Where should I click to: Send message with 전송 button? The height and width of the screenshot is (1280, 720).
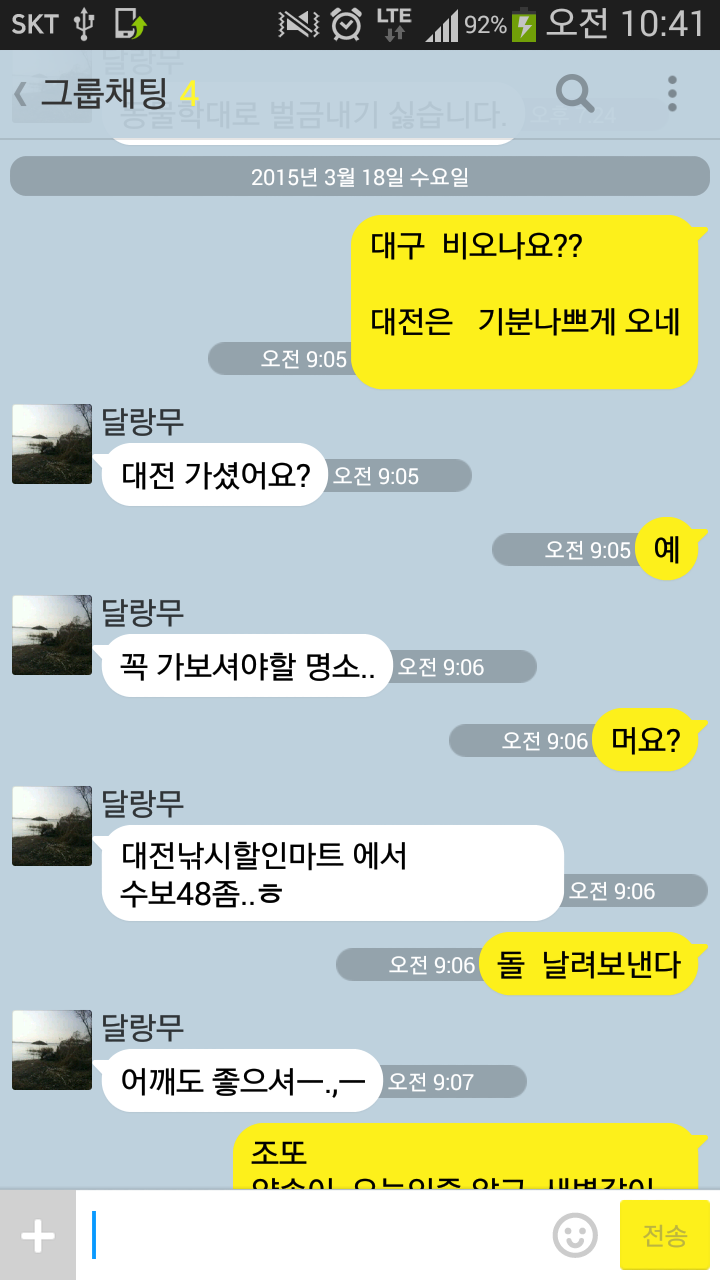[665, 1236]
